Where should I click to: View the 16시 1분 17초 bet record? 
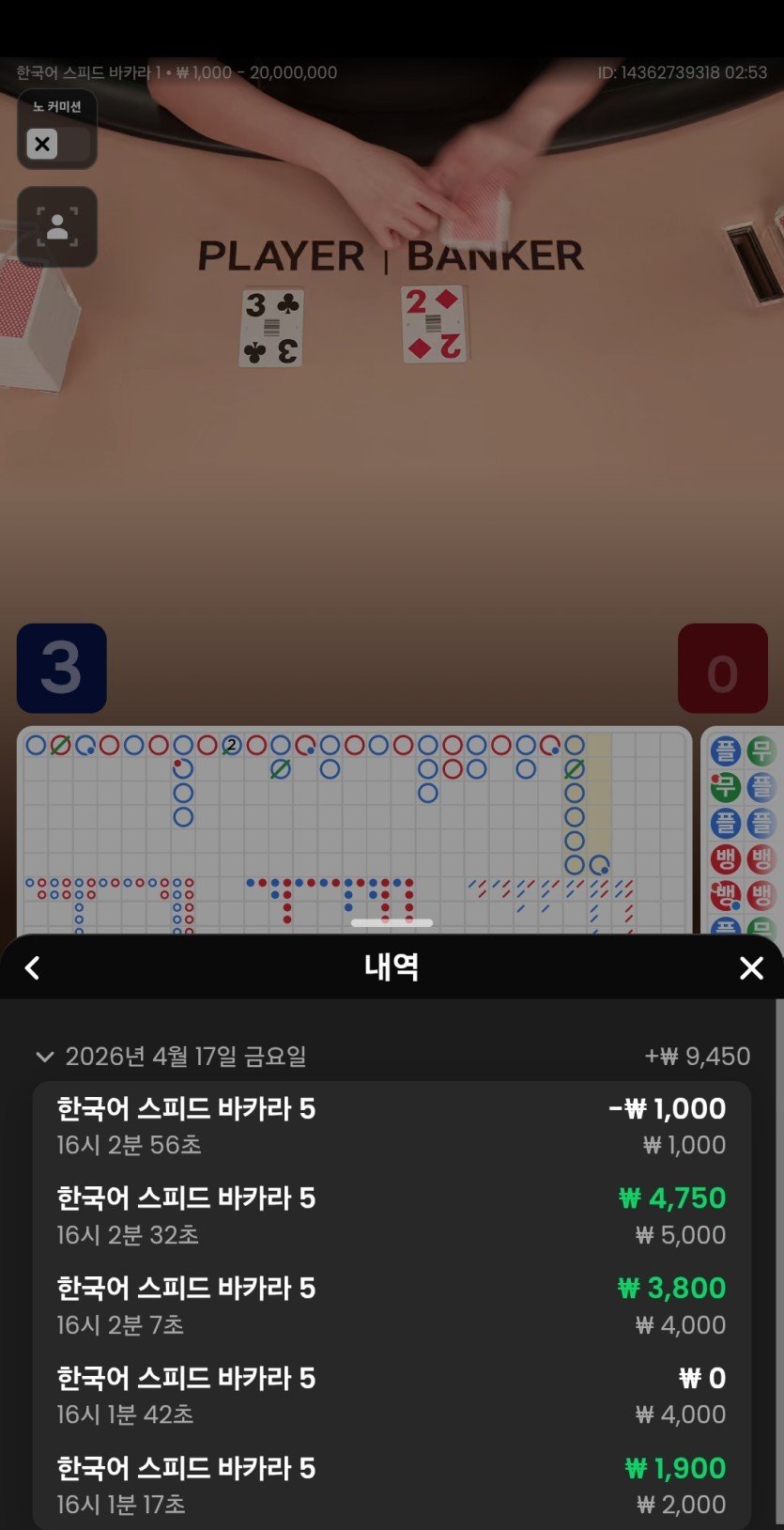[x=392, y=1485]
